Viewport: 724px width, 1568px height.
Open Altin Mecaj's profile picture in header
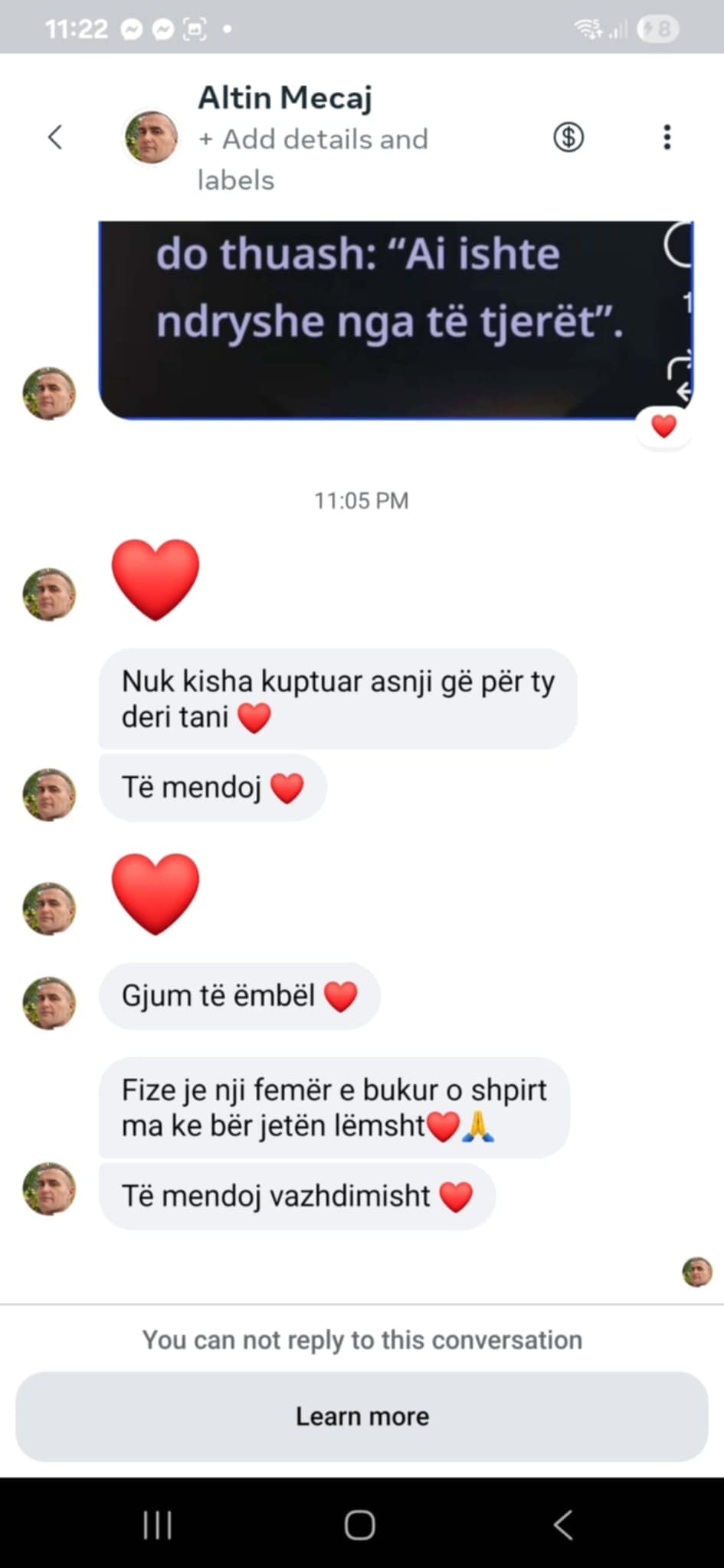pos(152,138)
